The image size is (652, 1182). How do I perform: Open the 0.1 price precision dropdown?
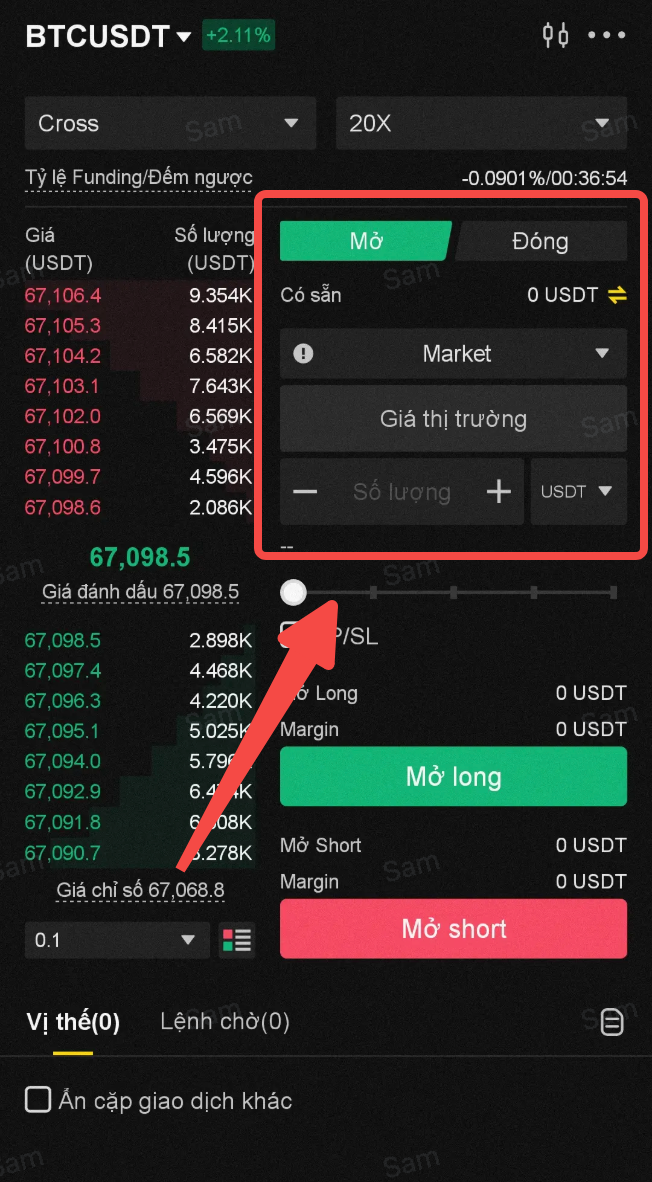(117, 940)
